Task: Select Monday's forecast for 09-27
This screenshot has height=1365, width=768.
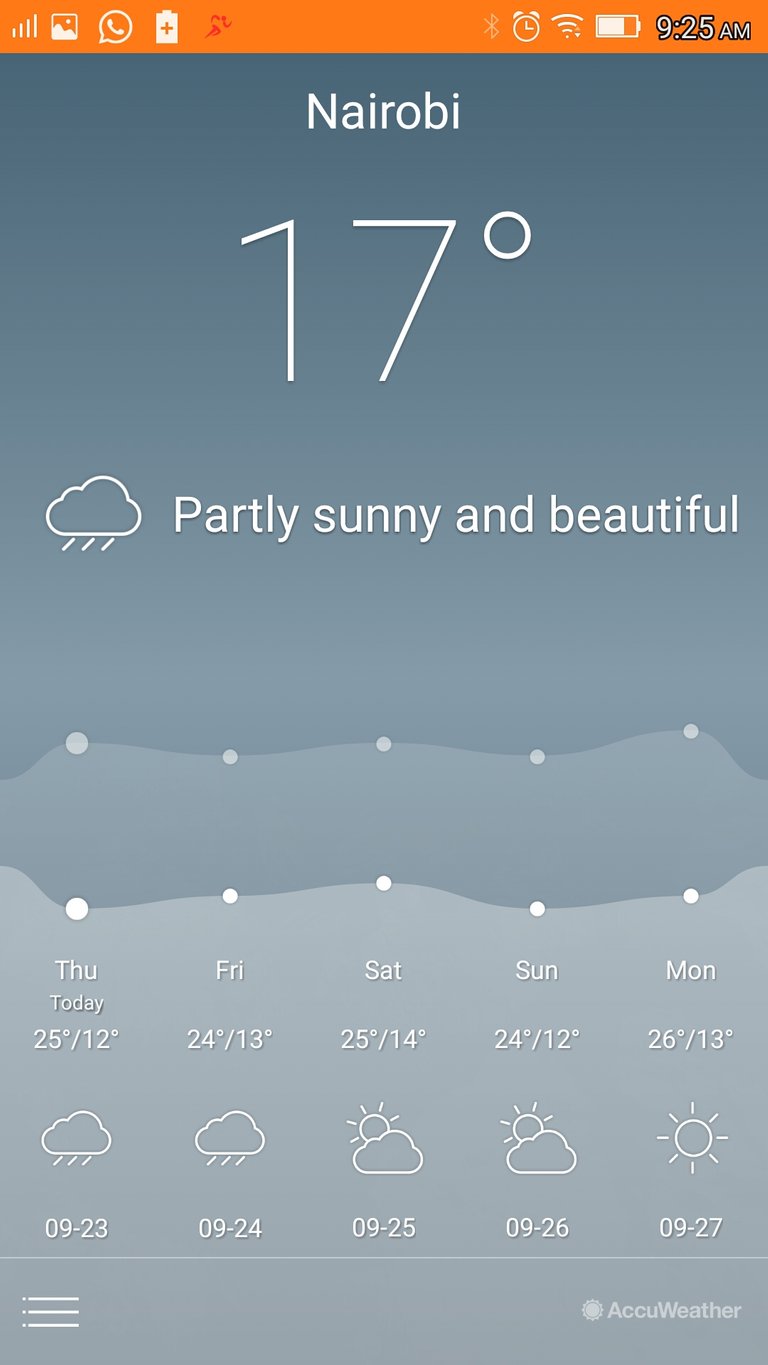Action: click(x=691, y=1098)
